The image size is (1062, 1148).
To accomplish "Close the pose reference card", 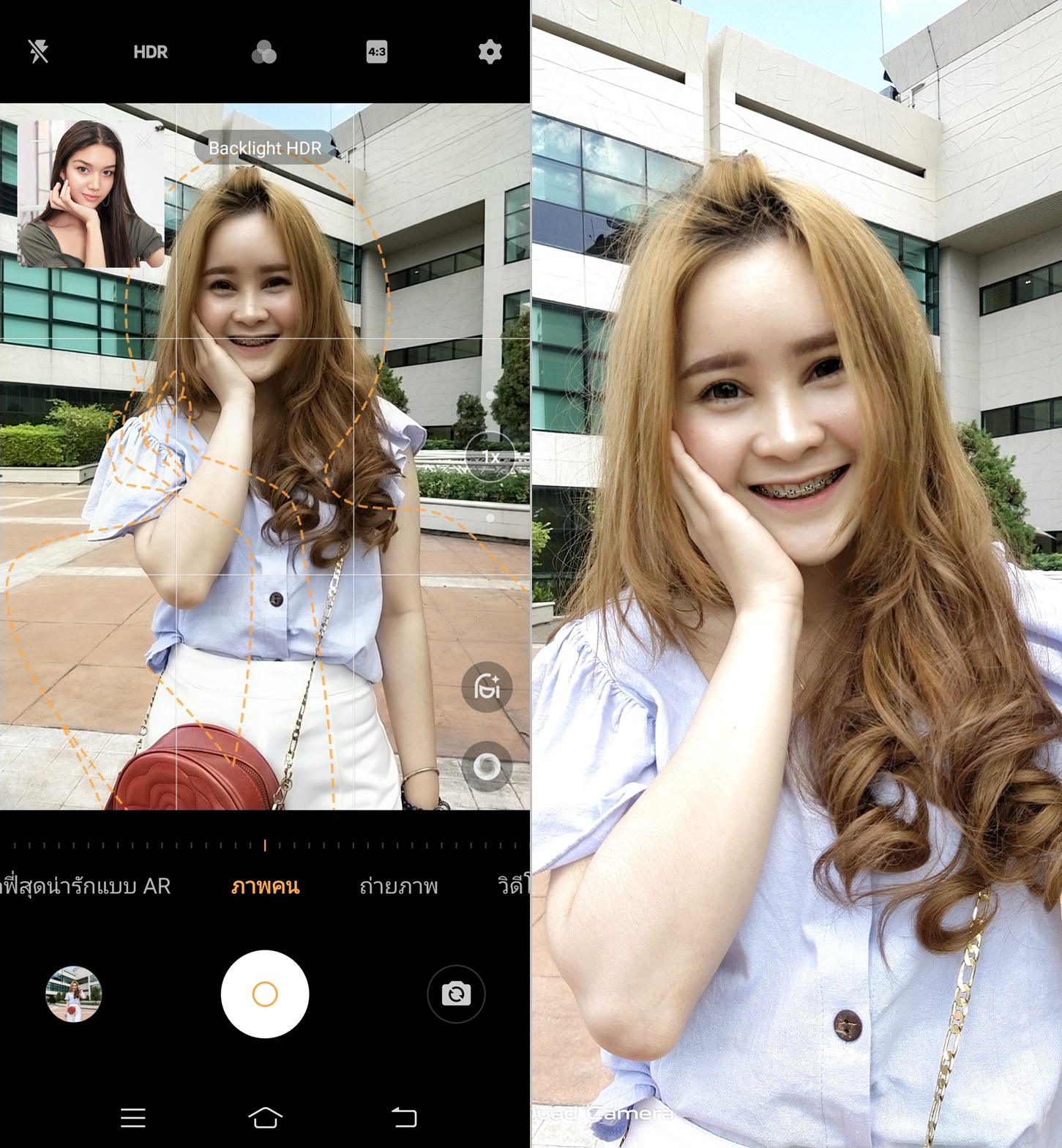I will (144, 141).
